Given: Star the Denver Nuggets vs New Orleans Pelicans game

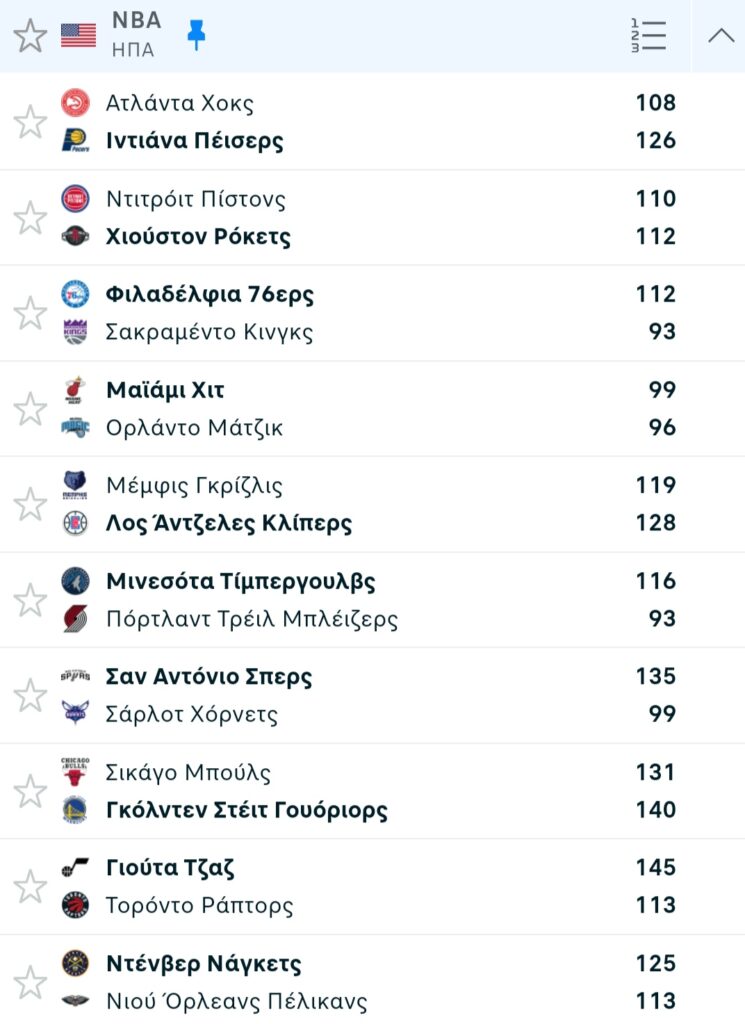Looking at the screenshot, I should [30, 982].
